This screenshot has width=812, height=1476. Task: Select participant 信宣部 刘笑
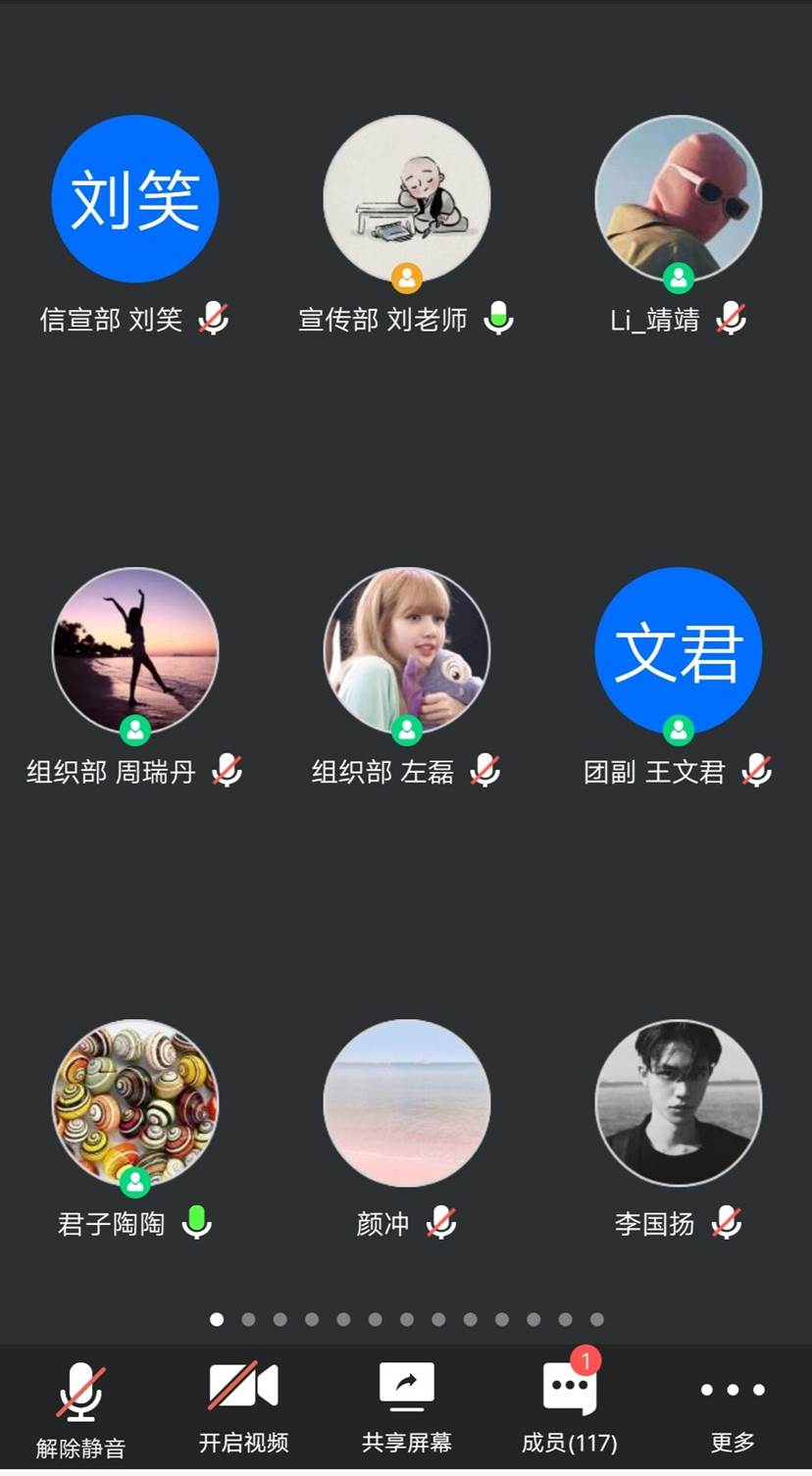tap(135, 199)
